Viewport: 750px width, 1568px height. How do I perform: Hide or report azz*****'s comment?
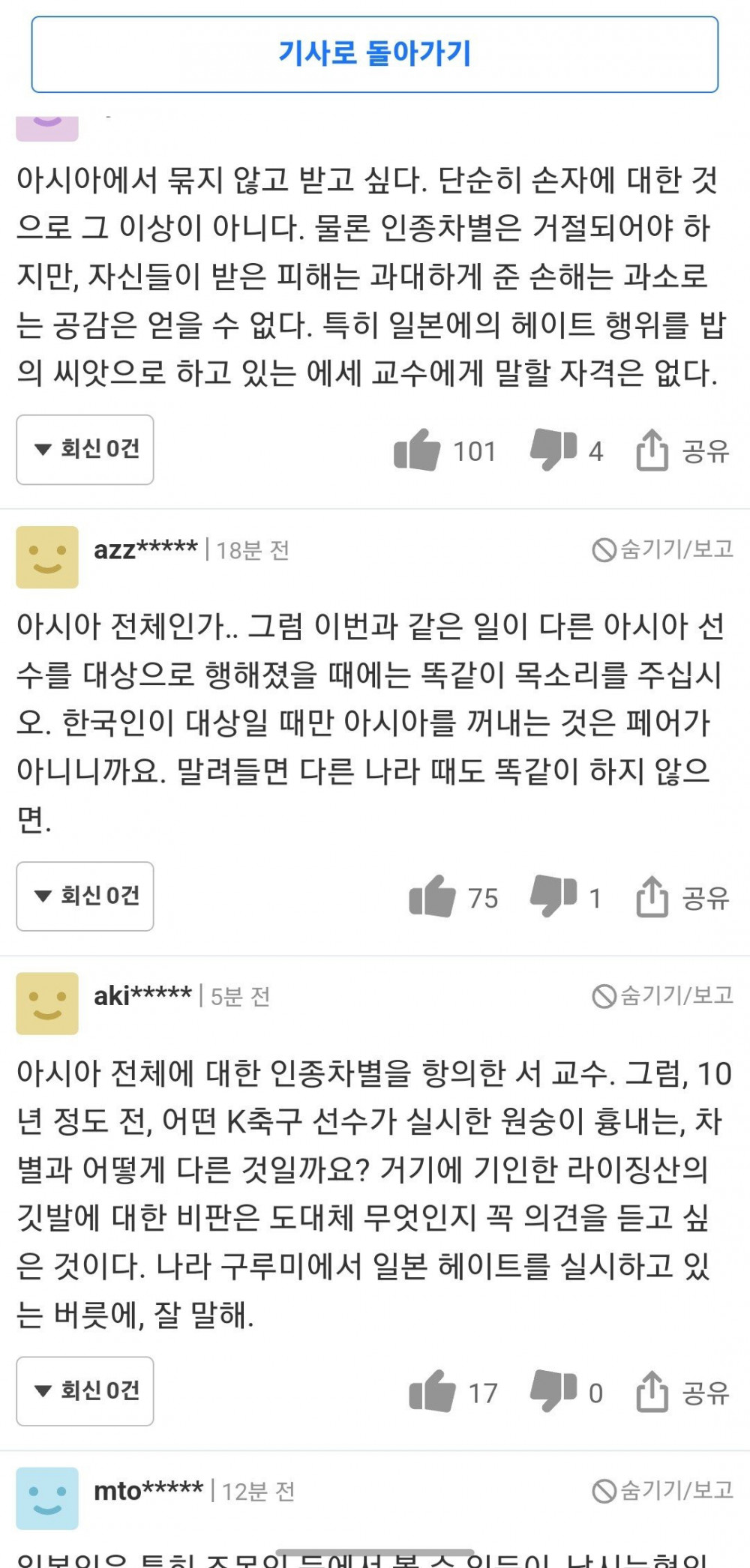click(663, 549)
